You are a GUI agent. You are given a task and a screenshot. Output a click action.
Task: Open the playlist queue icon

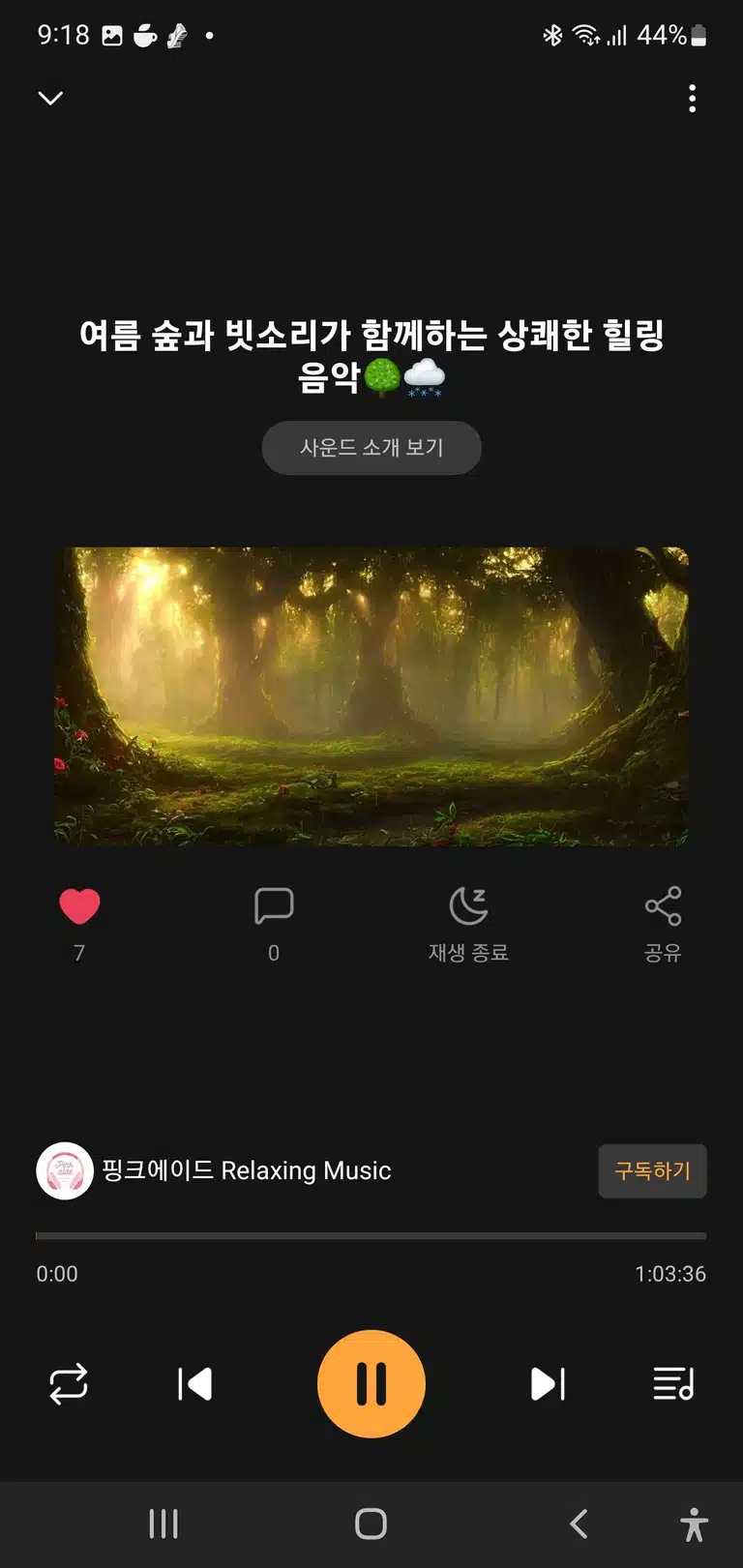click(x=673, y=1384)
